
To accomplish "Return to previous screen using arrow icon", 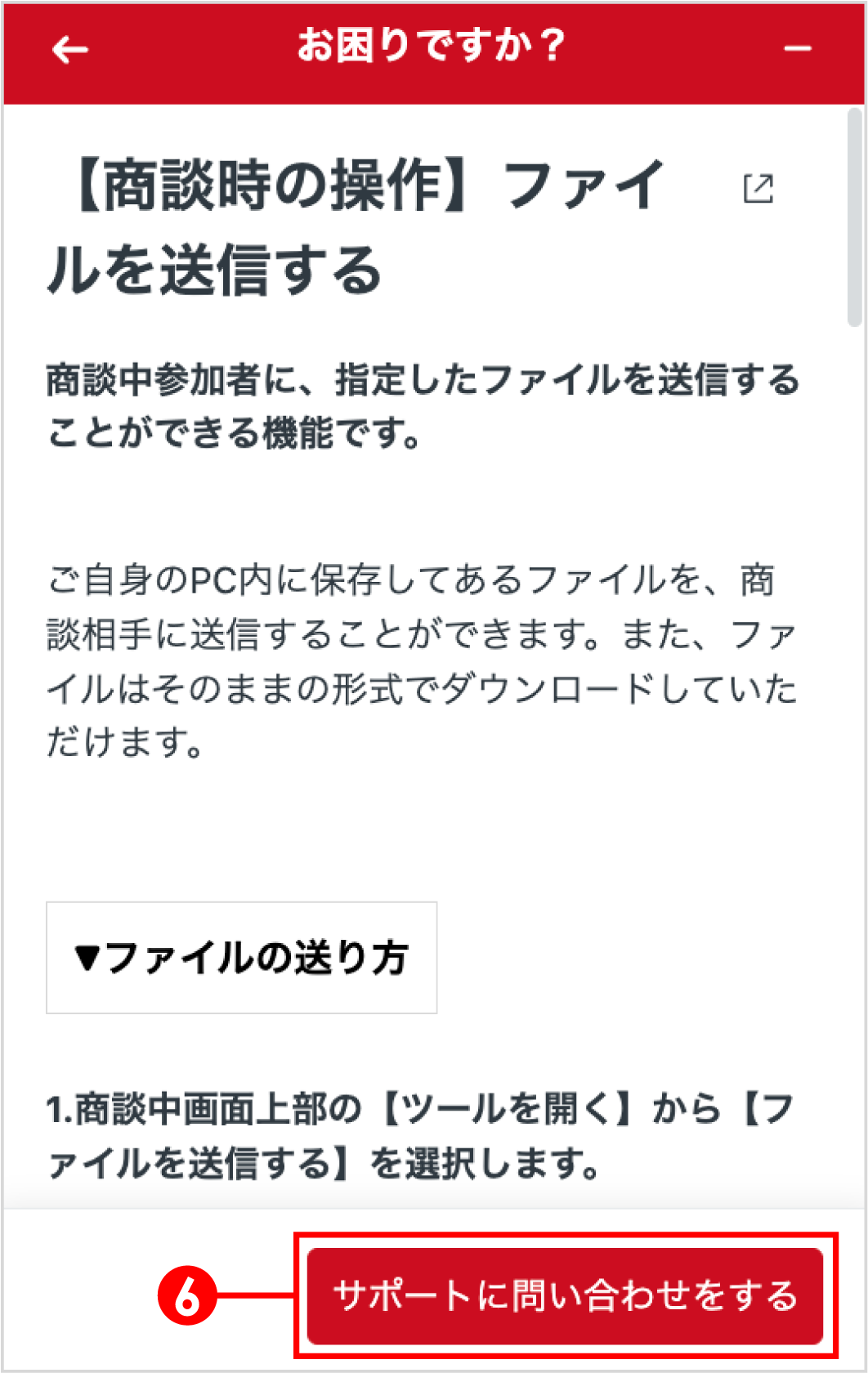I will (69, 50).
